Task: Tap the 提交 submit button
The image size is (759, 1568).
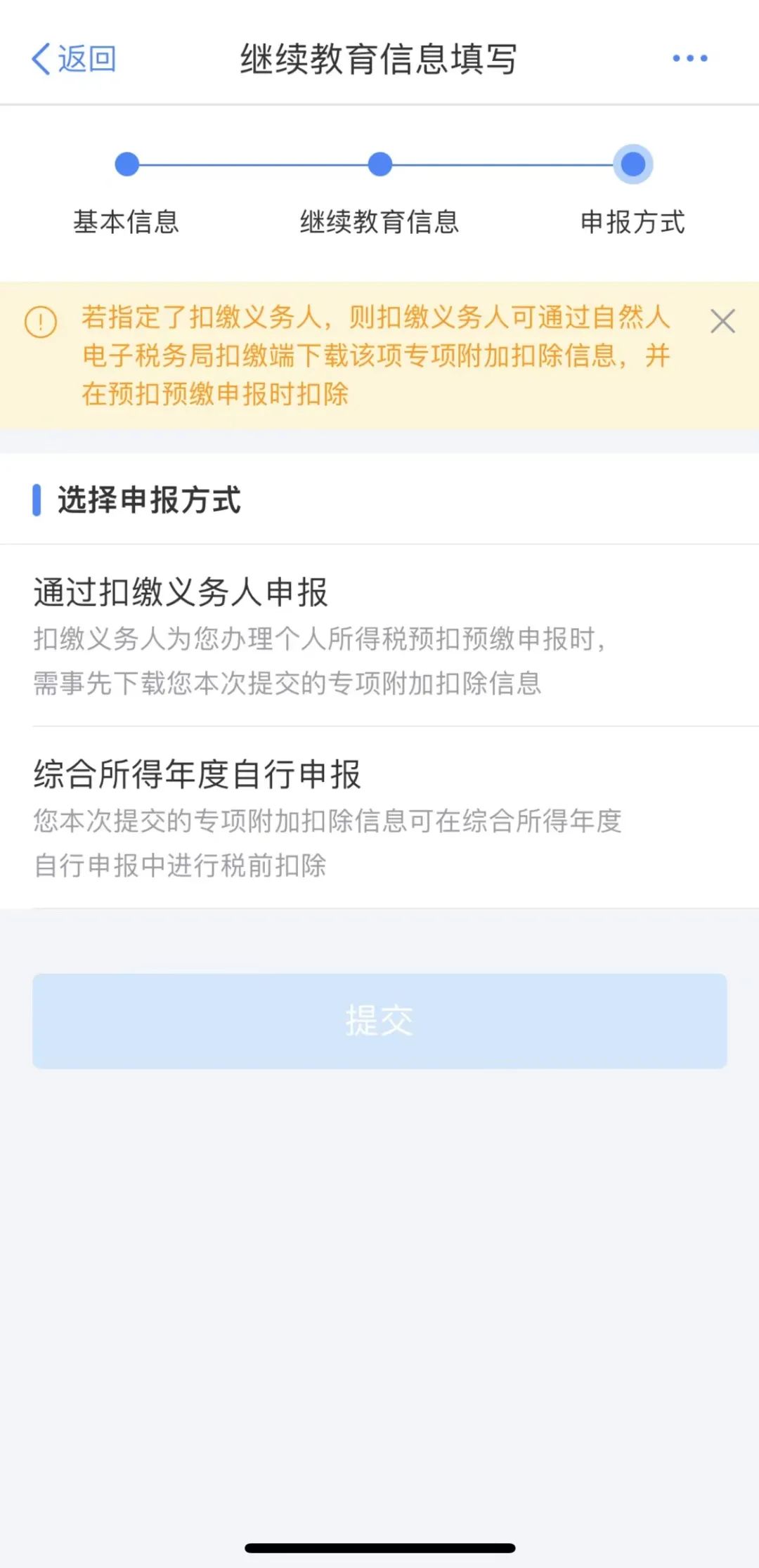Action: [x=379, y=1021]
